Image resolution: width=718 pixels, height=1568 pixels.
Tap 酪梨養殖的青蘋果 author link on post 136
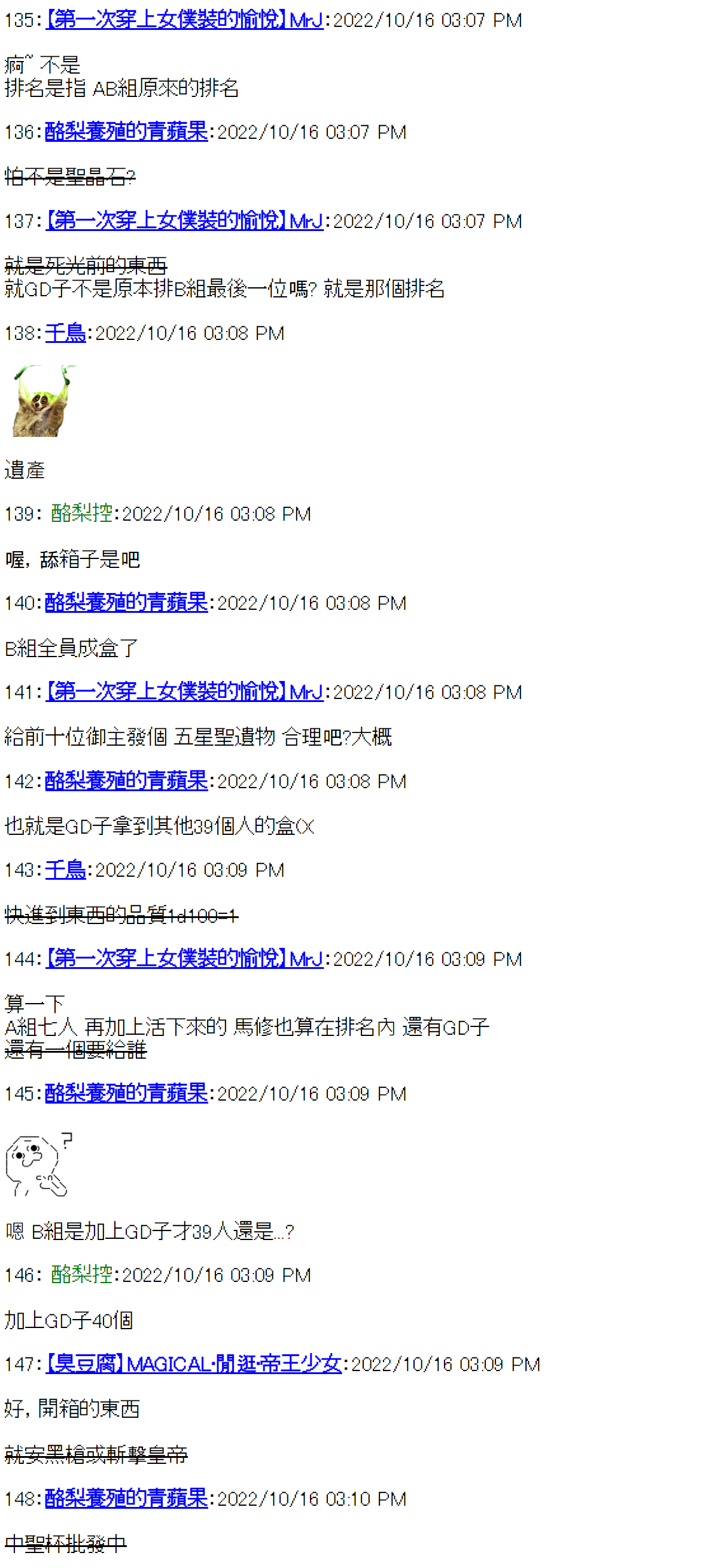click(127, 132)
